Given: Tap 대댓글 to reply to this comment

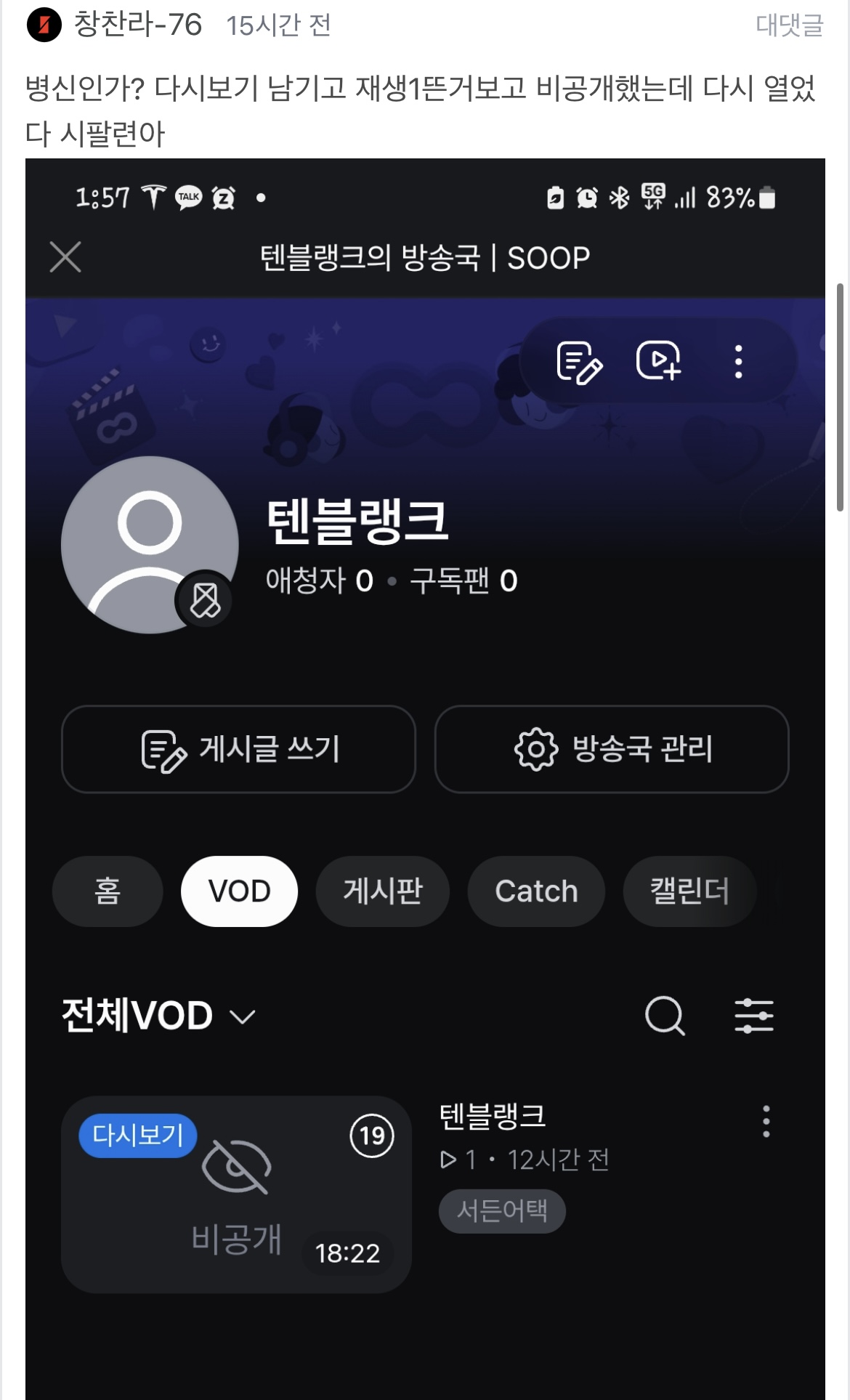Looking at the screenshot, I should pos(789,25).
